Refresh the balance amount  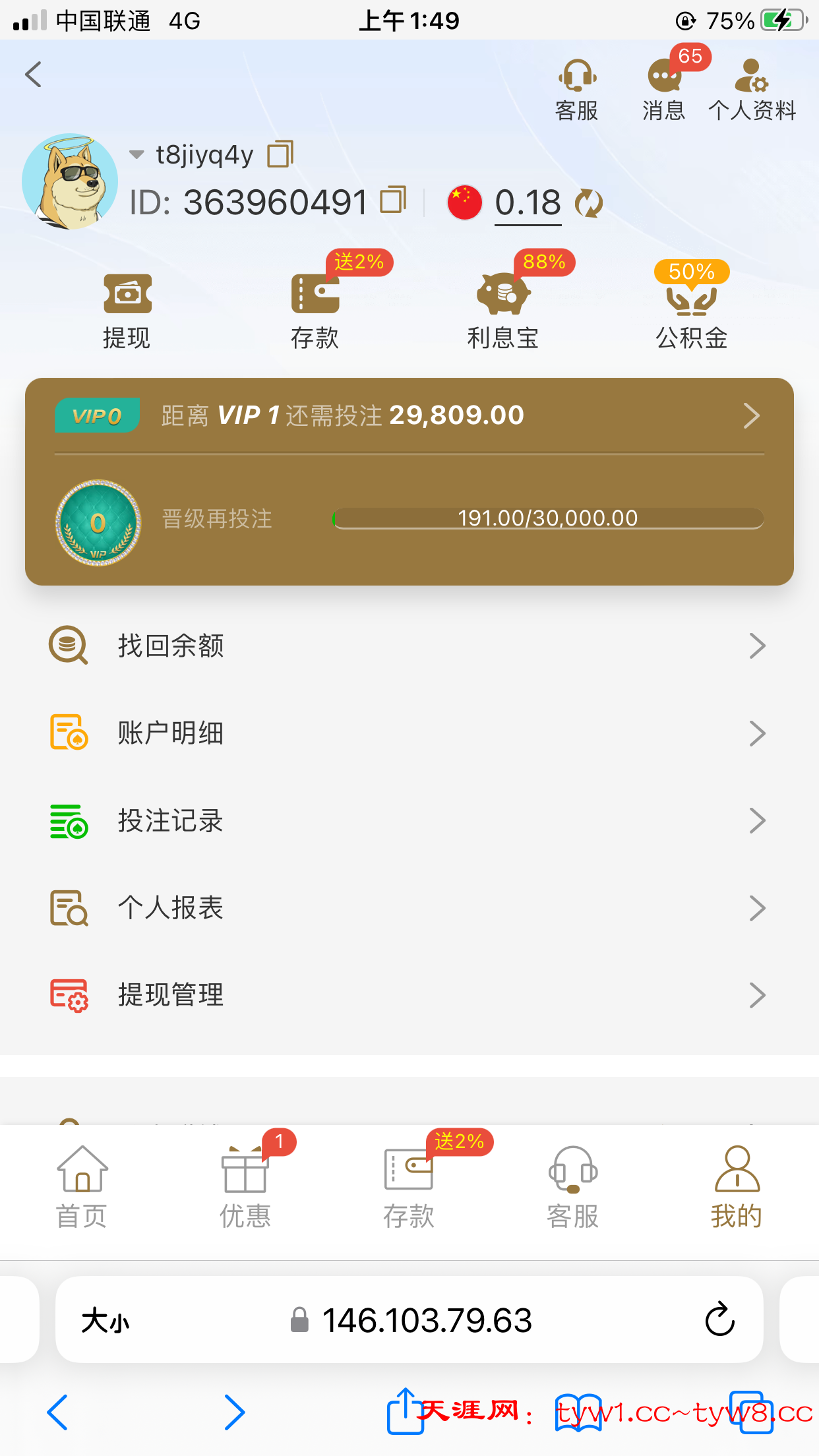pos(588,202)
